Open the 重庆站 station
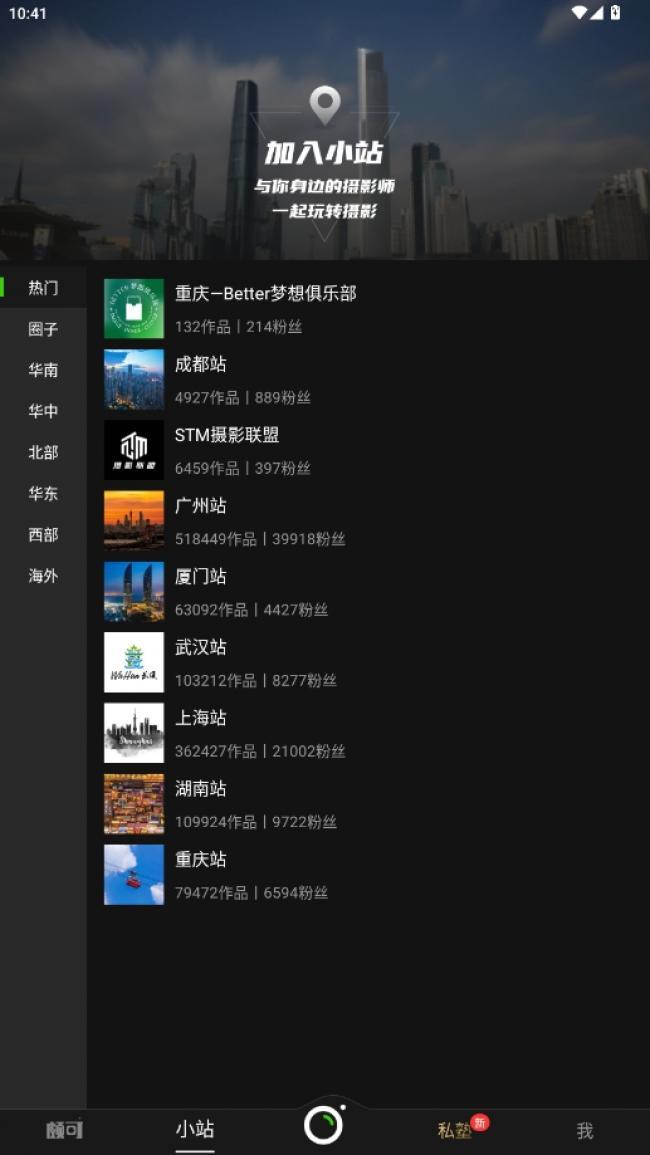 tap(368, 874)
